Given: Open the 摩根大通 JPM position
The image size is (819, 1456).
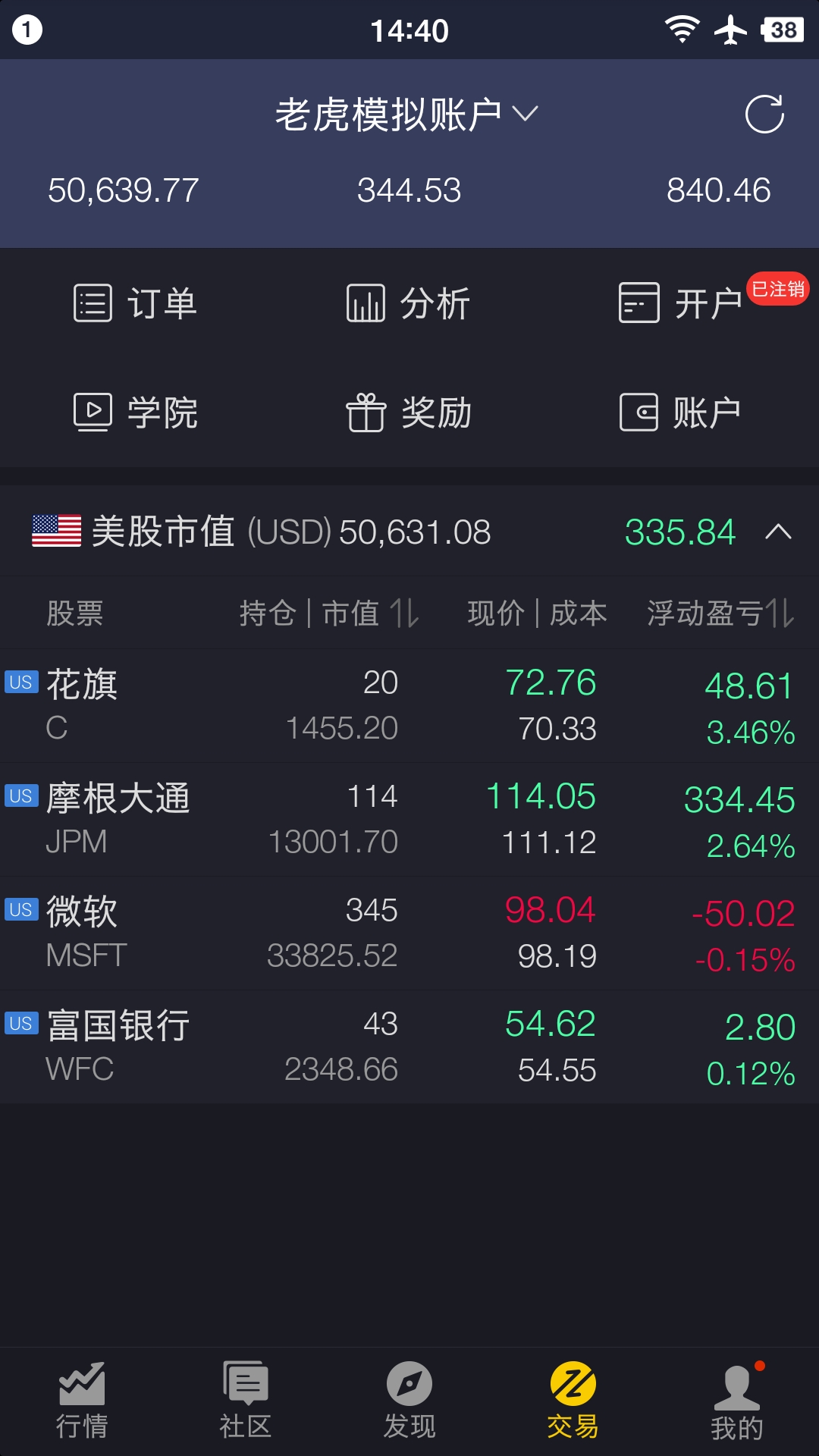Looking at the screenshot, I should (409, 820).
